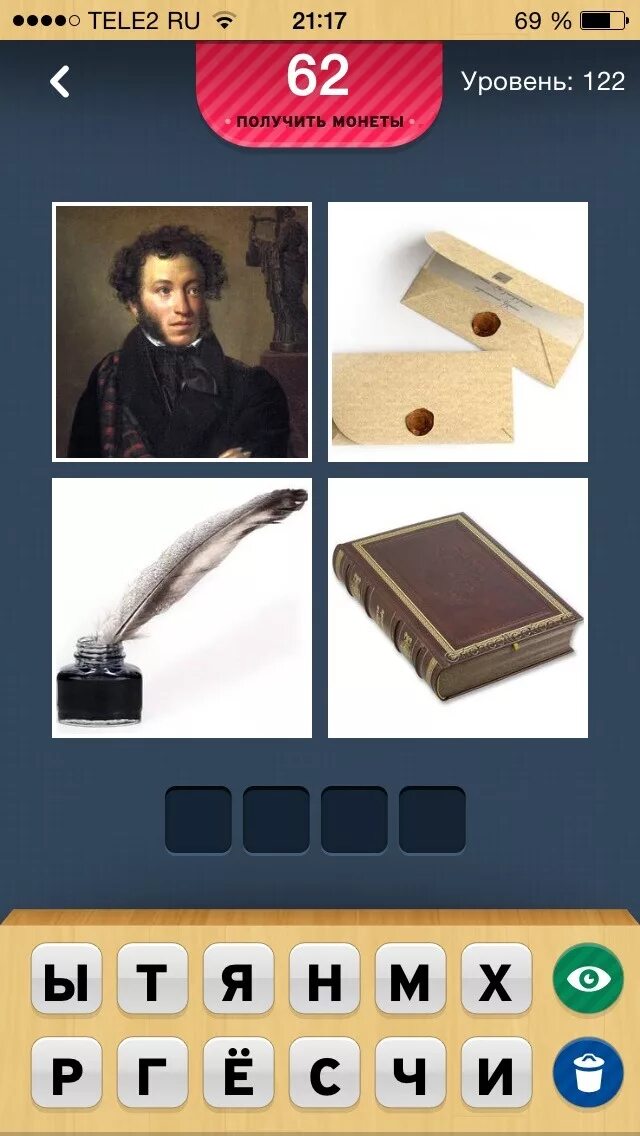Tap the letter И tile

pyautogui.click(x=496, y=1074)
